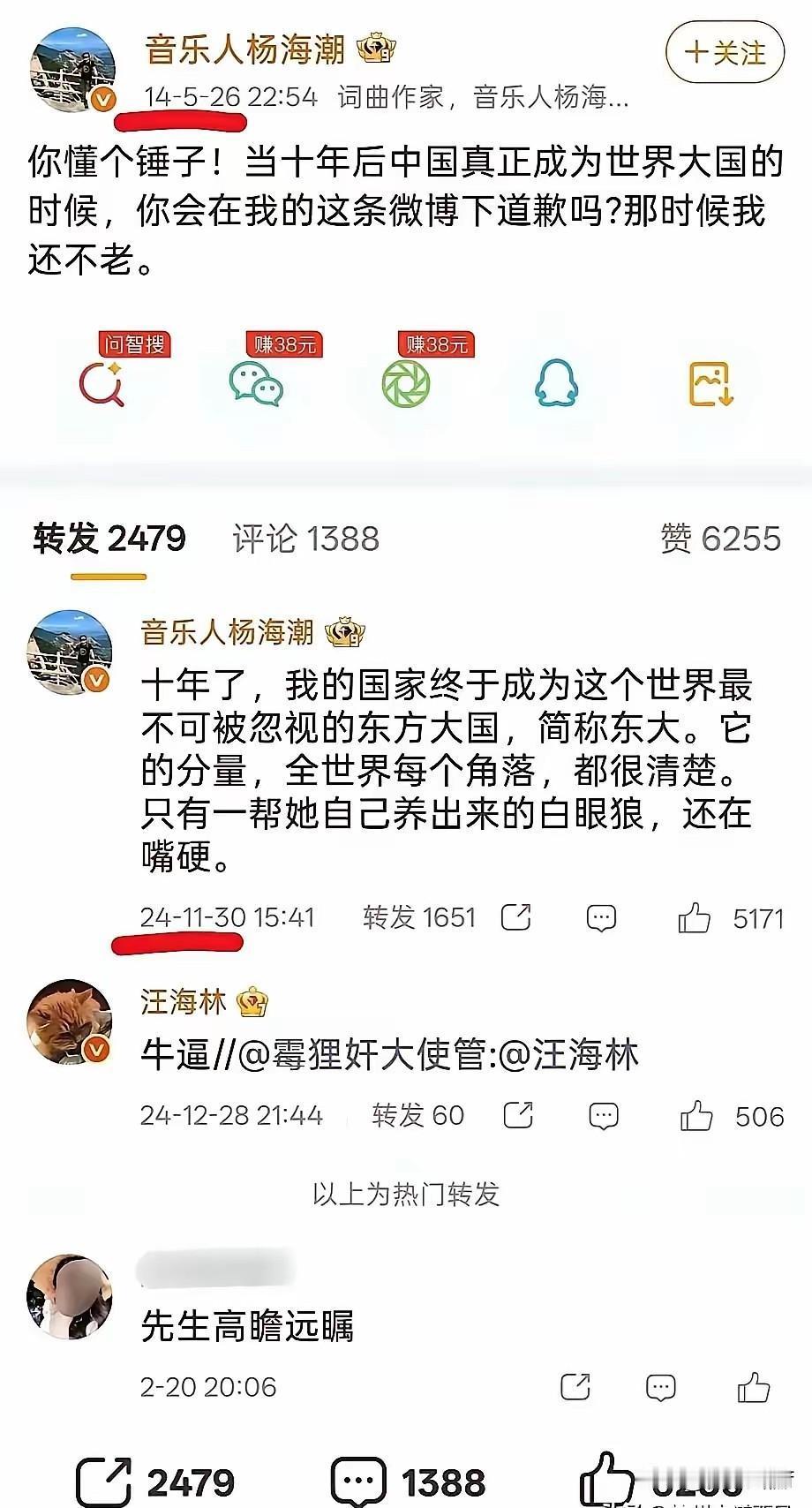Tap the big thumbs-up at the bottom
This screenshot has width=812, height=1508.
click(x=609, y=1476)
